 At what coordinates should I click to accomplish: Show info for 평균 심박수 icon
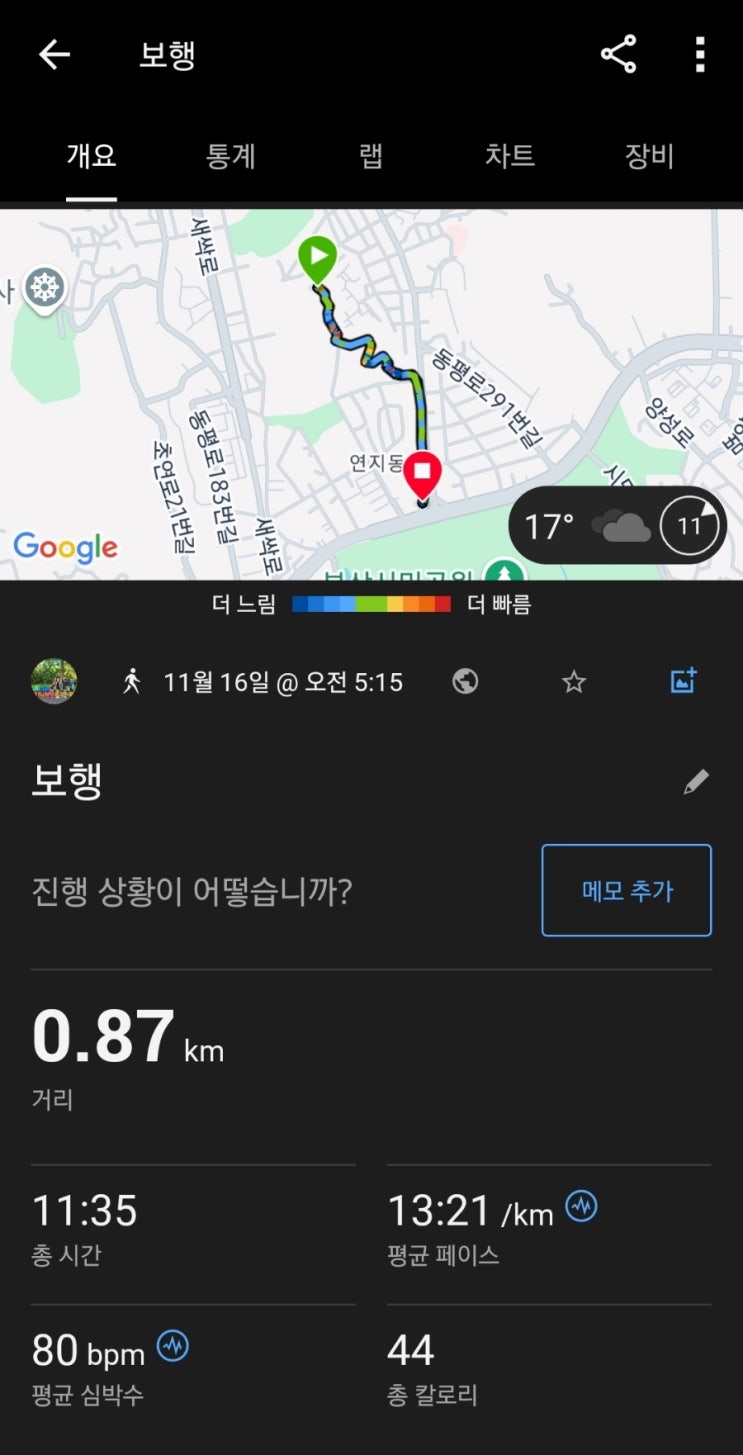(x=173, y=1347)
